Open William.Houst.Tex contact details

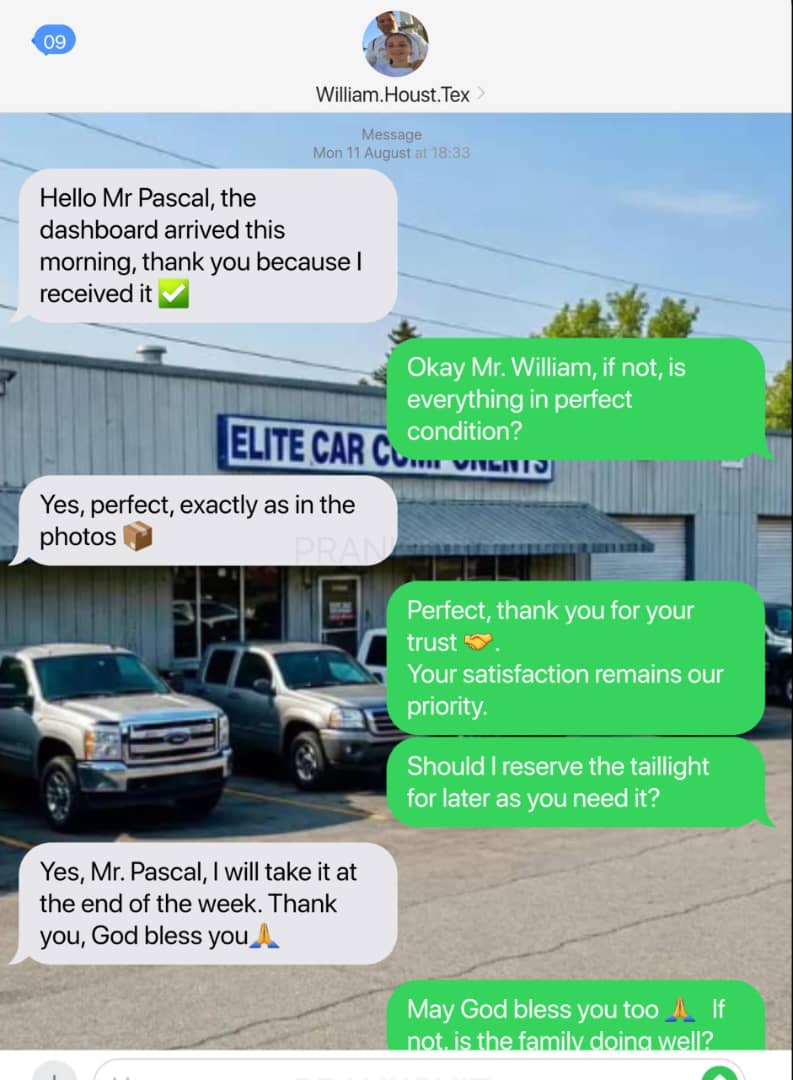click(x=396, y=58)
